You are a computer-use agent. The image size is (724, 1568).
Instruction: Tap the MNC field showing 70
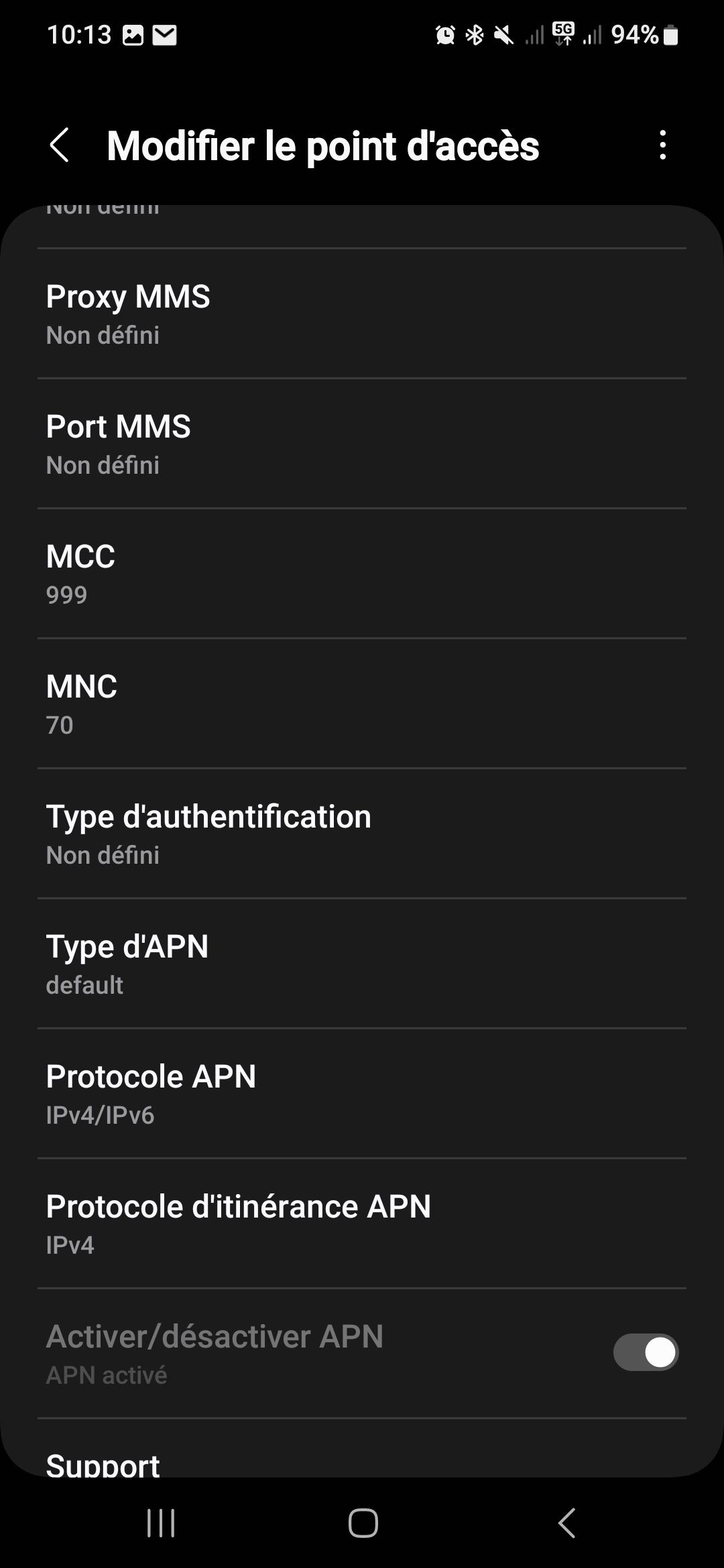point(362,702)
